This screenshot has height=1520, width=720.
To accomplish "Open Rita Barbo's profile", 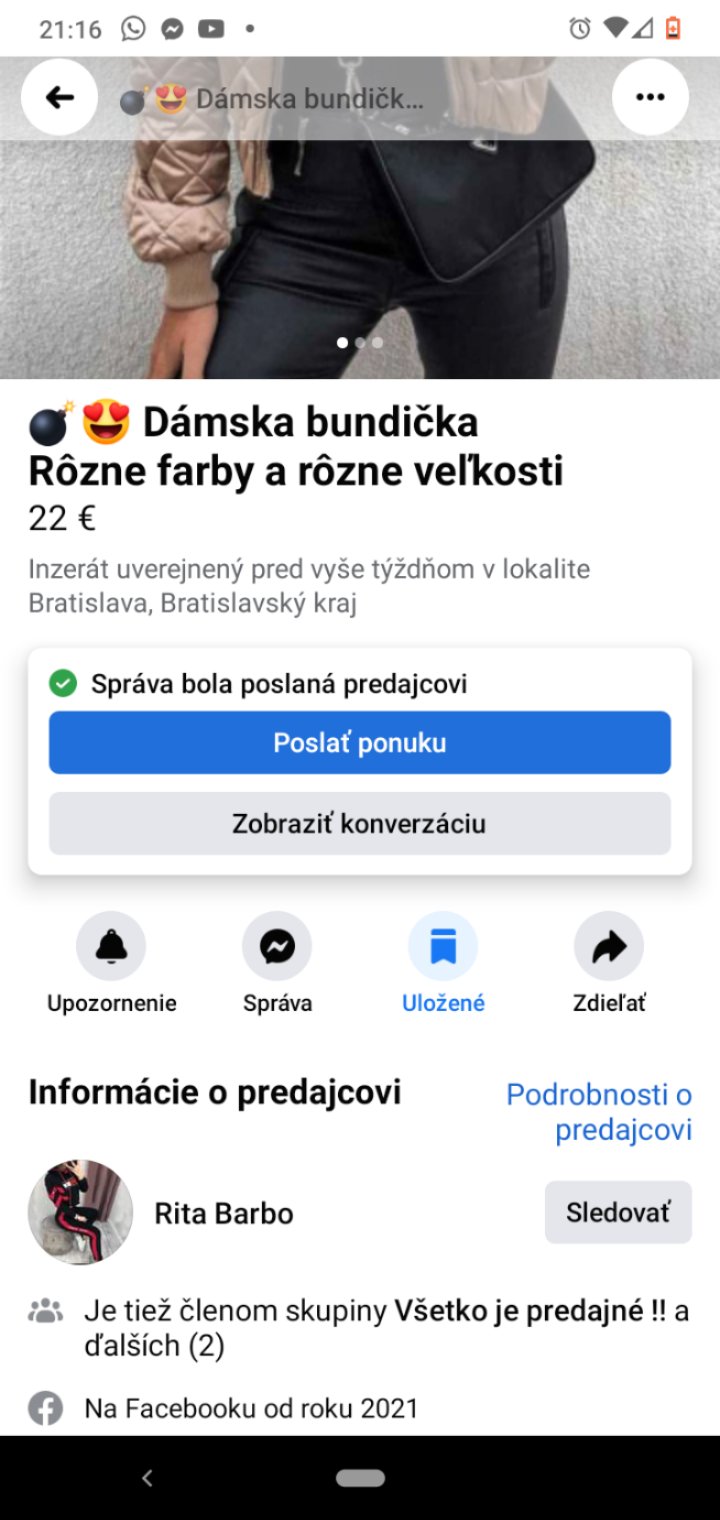I will 223,1213.
